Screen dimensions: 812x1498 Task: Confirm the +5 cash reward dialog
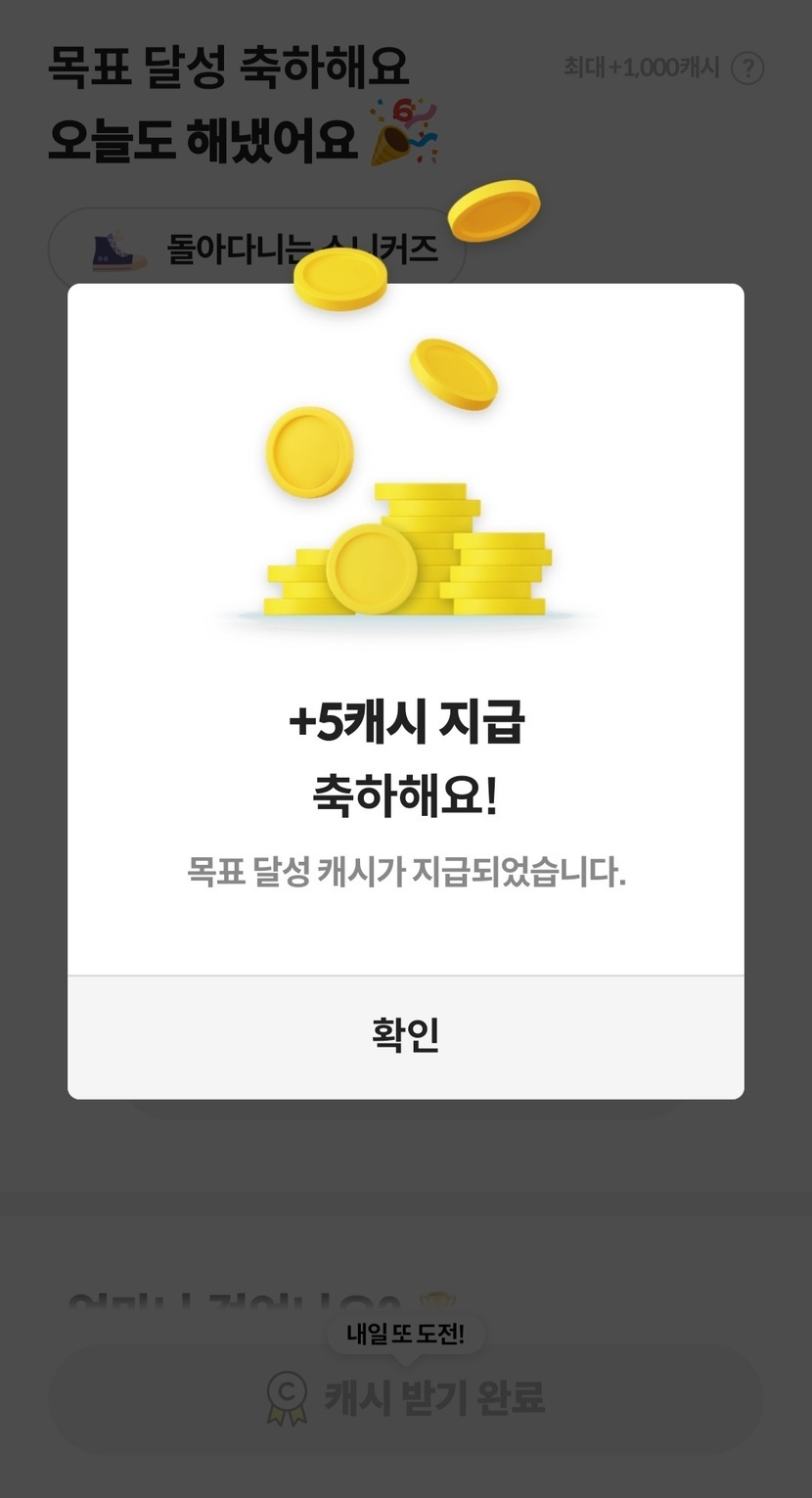(405, 1036)
